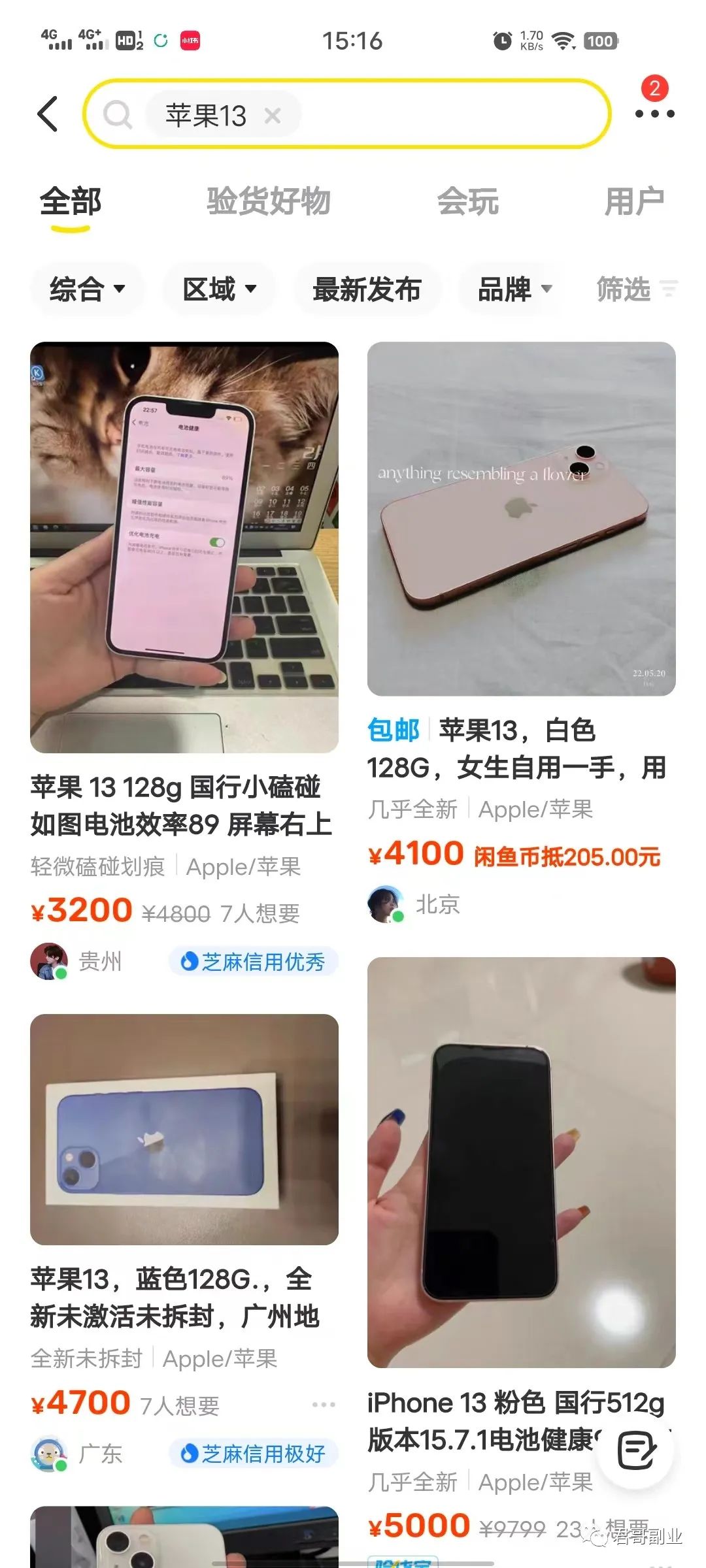Switch to the 用户 tab
Viewport: 706px width, 1568px height.
[x=633, y=201]
